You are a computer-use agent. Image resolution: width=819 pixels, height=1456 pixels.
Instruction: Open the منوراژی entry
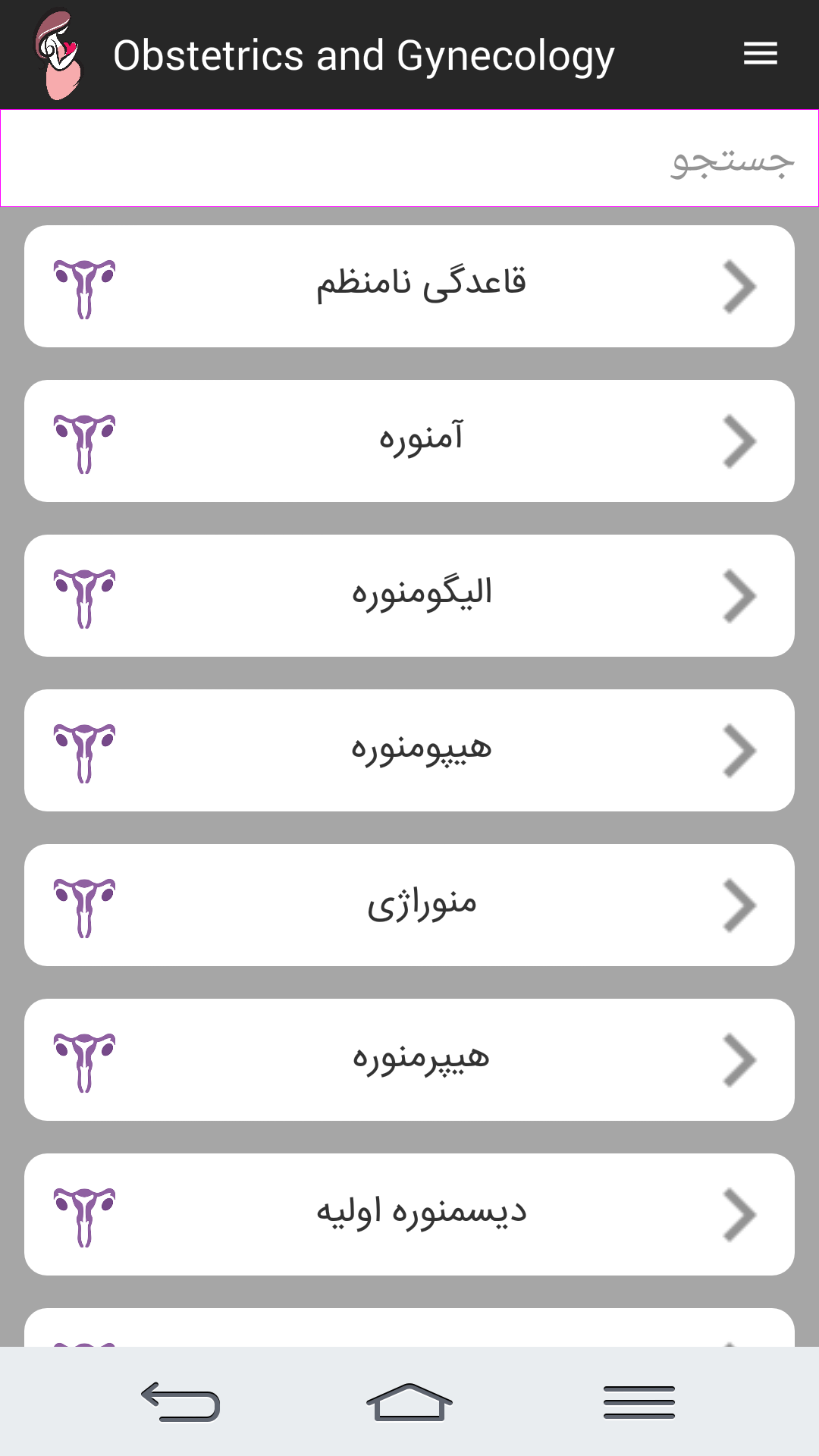(409, 905)
